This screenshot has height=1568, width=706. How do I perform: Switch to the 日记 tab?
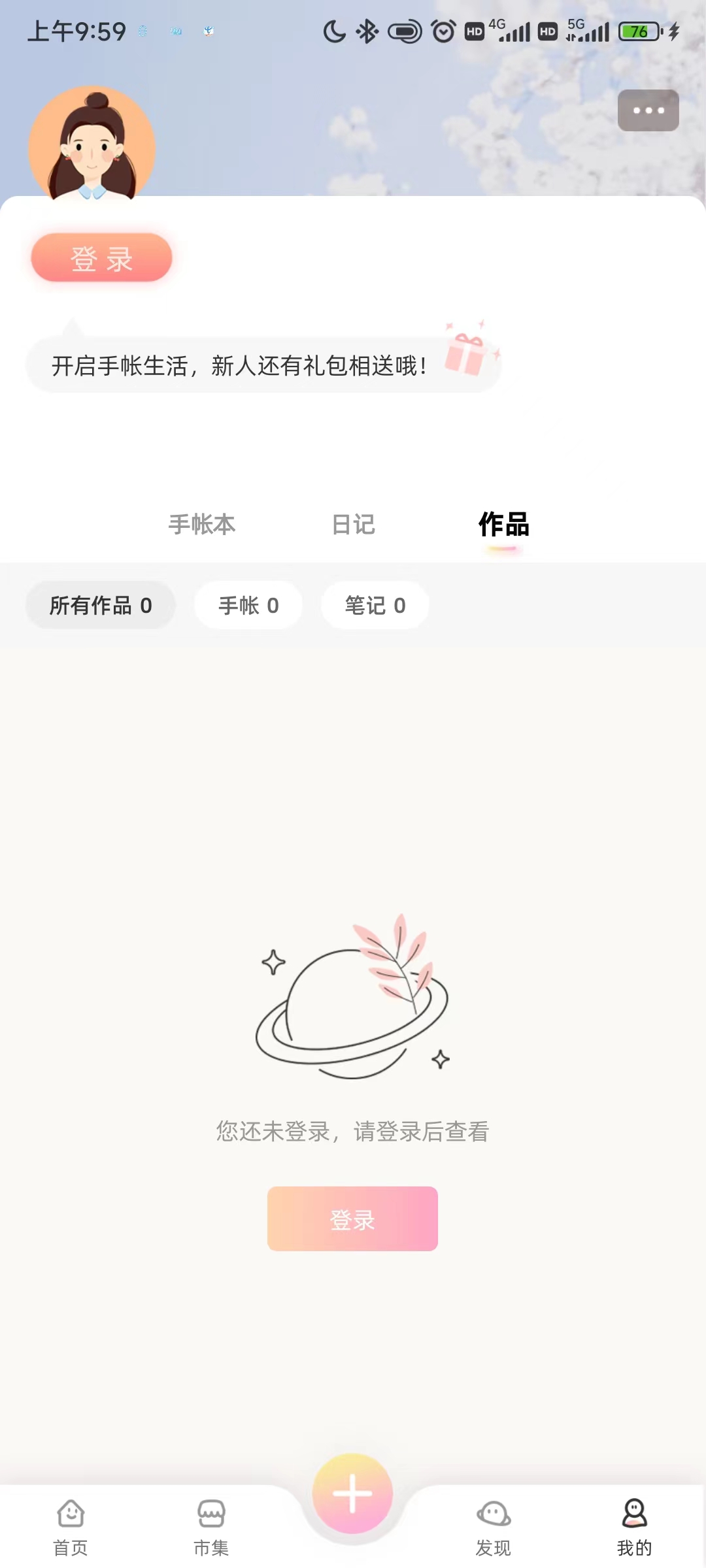354,524
